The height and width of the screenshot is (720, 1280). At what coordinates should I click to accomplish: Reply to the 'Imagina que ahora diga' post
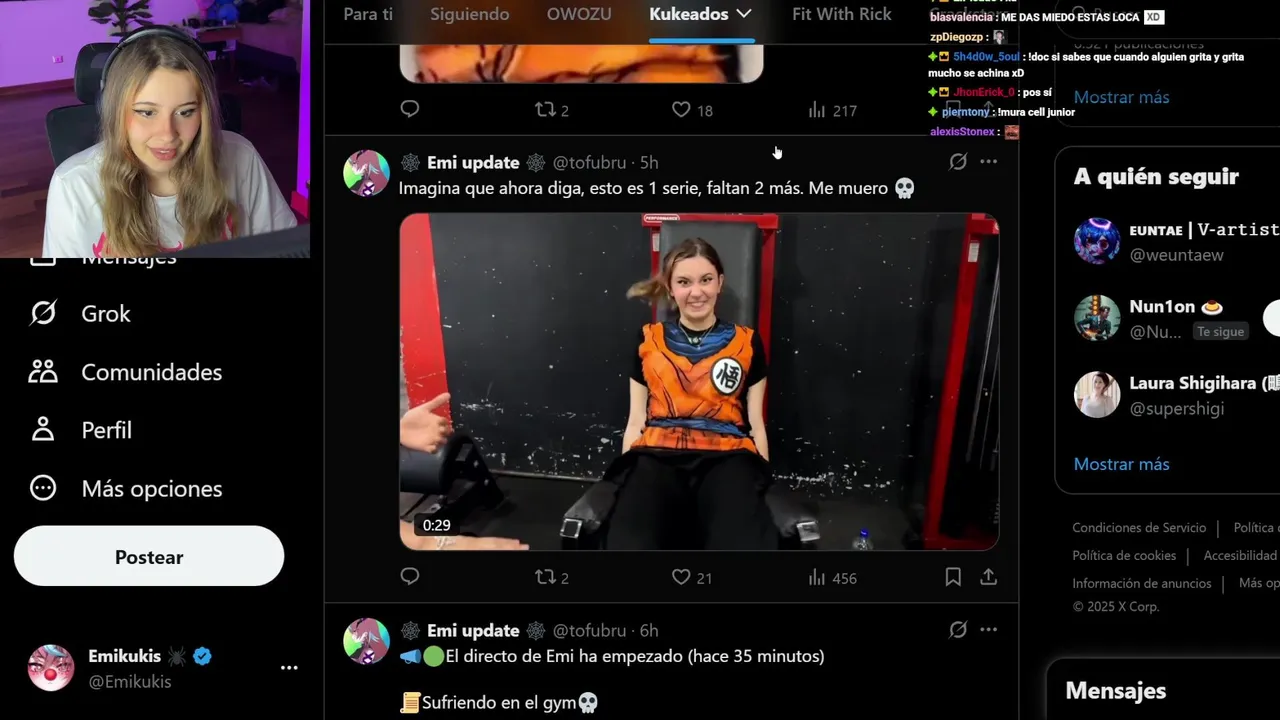[x=409, y=577]
